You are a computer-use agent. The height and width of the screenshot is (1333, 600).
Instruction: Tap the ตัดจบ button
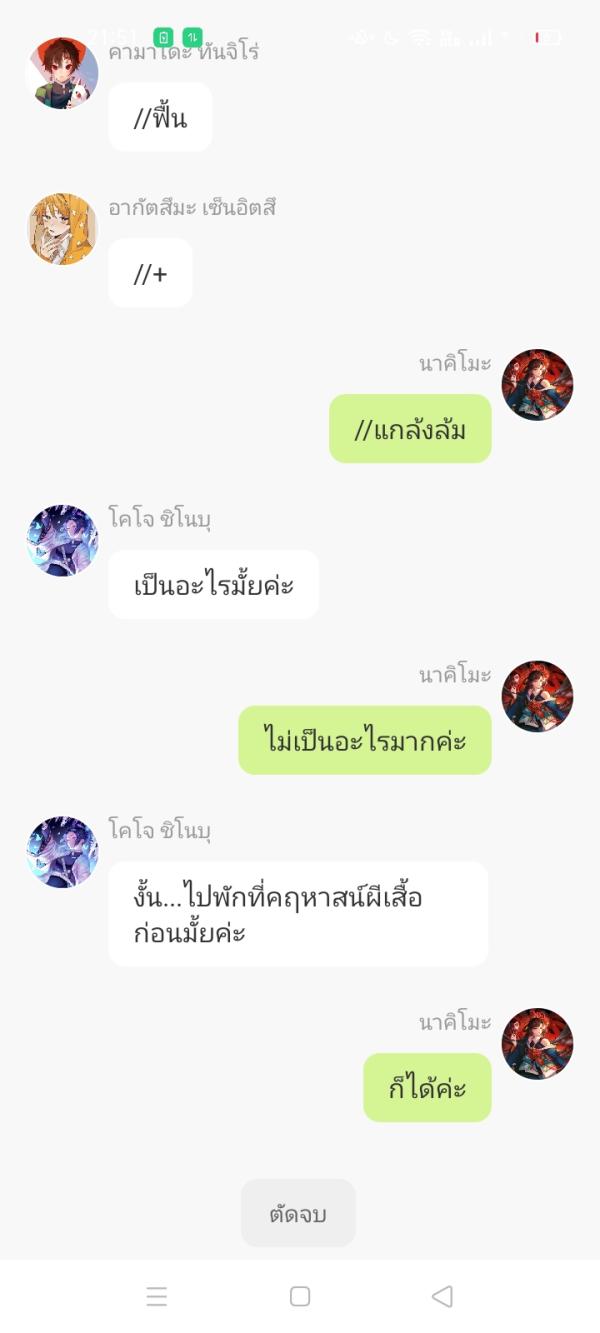pyautogui.click(x=298, y=1214)
